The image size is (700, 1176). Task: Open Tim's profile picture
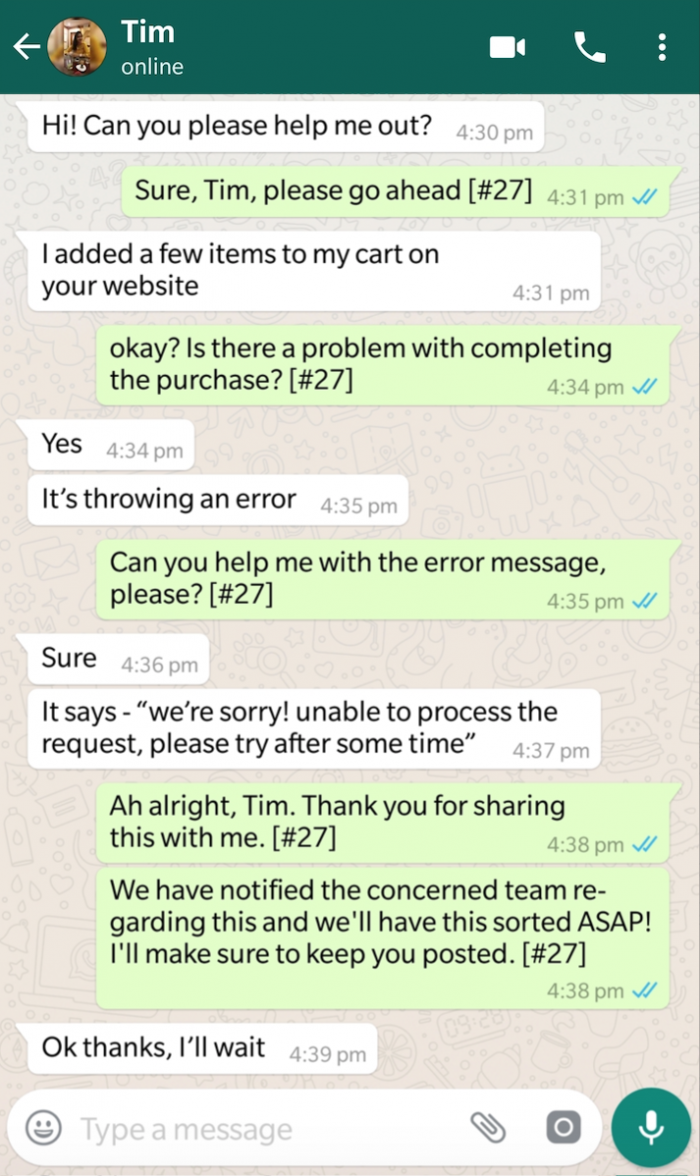point(77,47)
